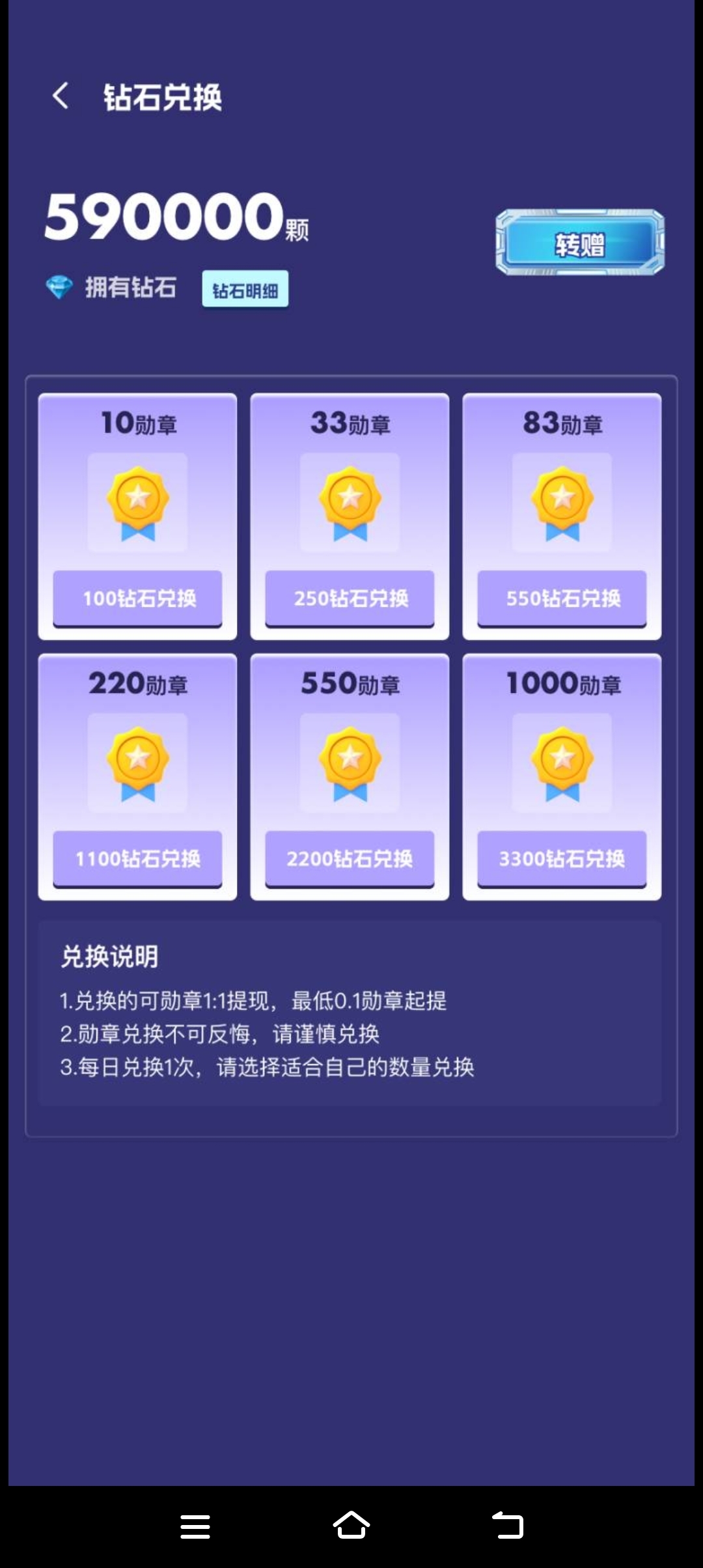Open the 钻石明细 diamond details

(x=245, y=290)
